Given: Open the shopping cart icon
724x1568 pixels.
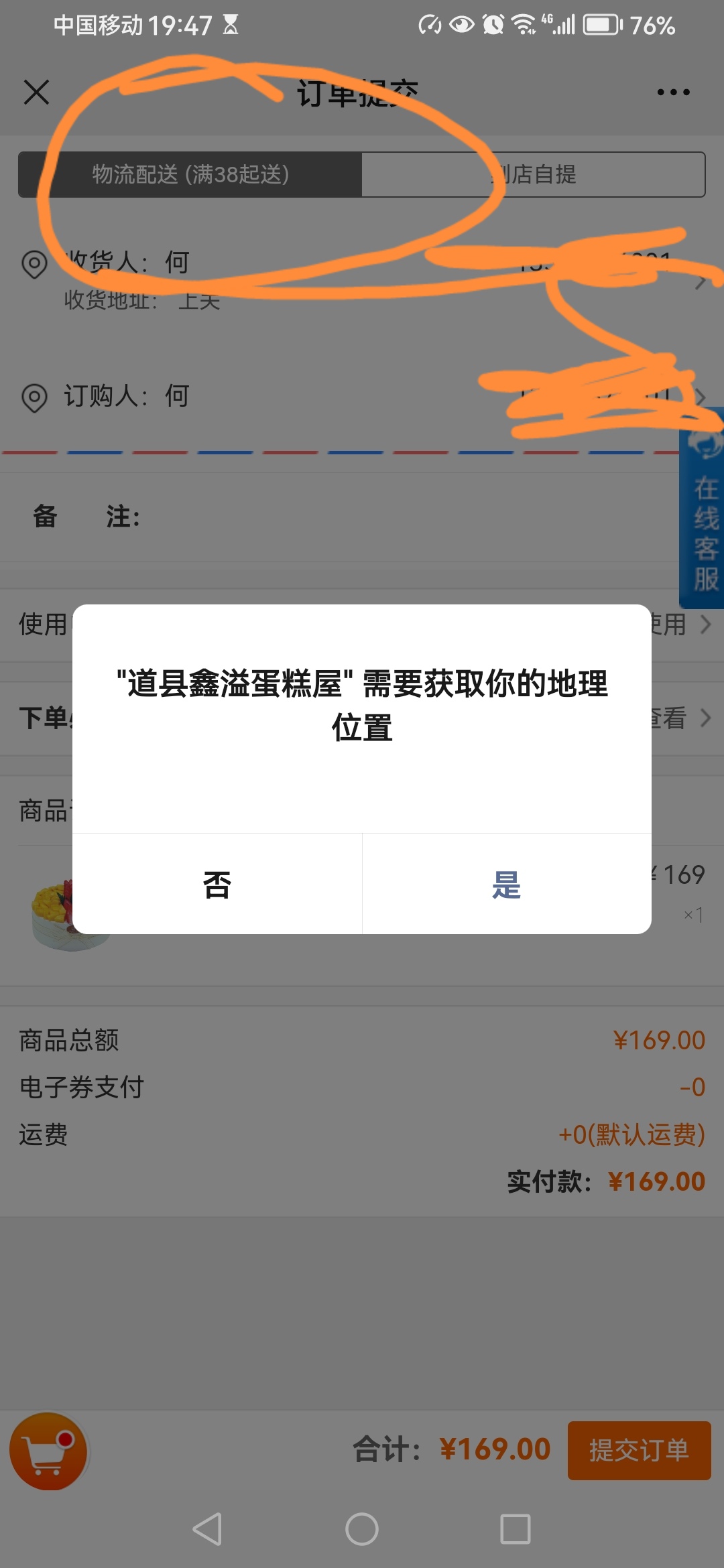Looking at the screenshot, I should [x=48, y=1451].
